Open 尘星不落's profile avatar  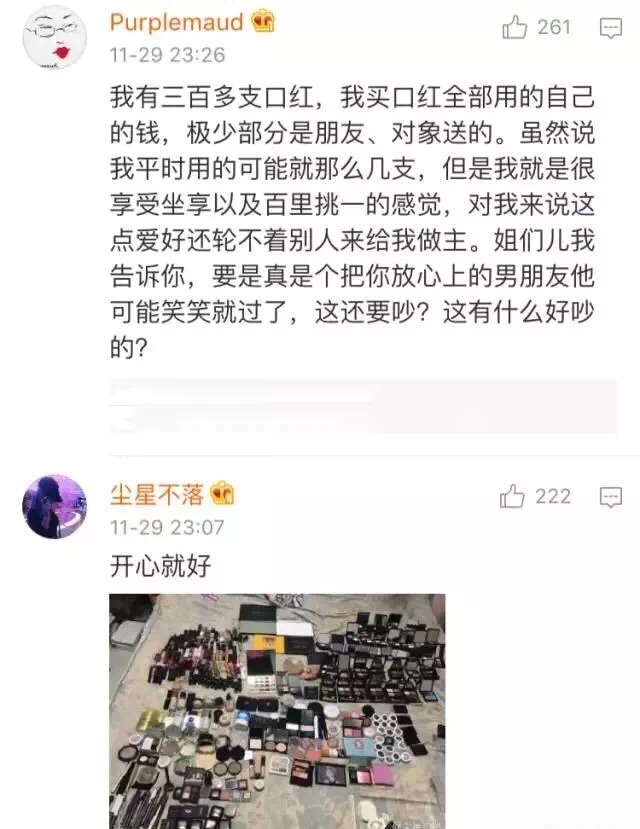[x=54, y=506]
